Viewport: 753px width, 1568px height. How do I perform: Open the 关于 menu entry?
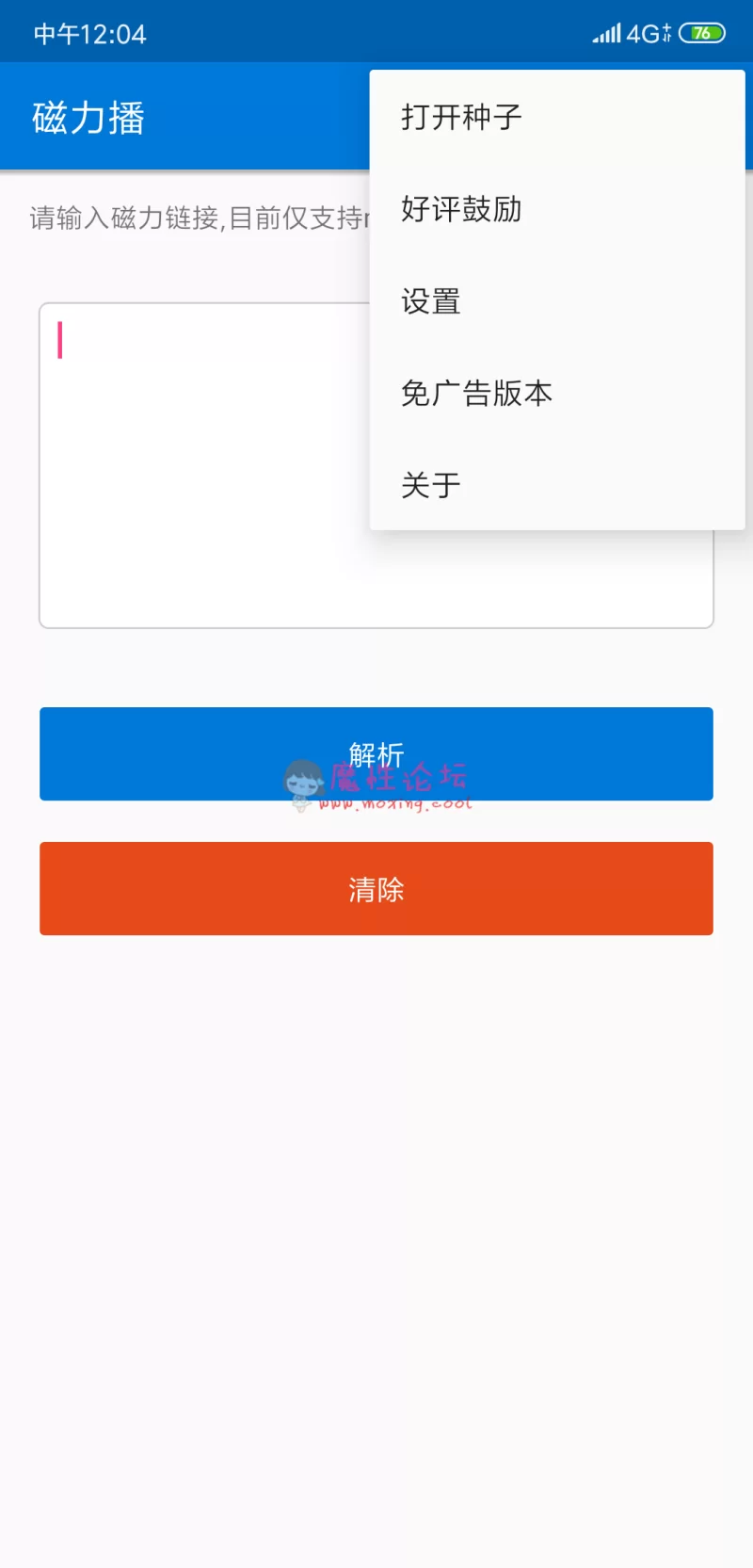[557, 485]
